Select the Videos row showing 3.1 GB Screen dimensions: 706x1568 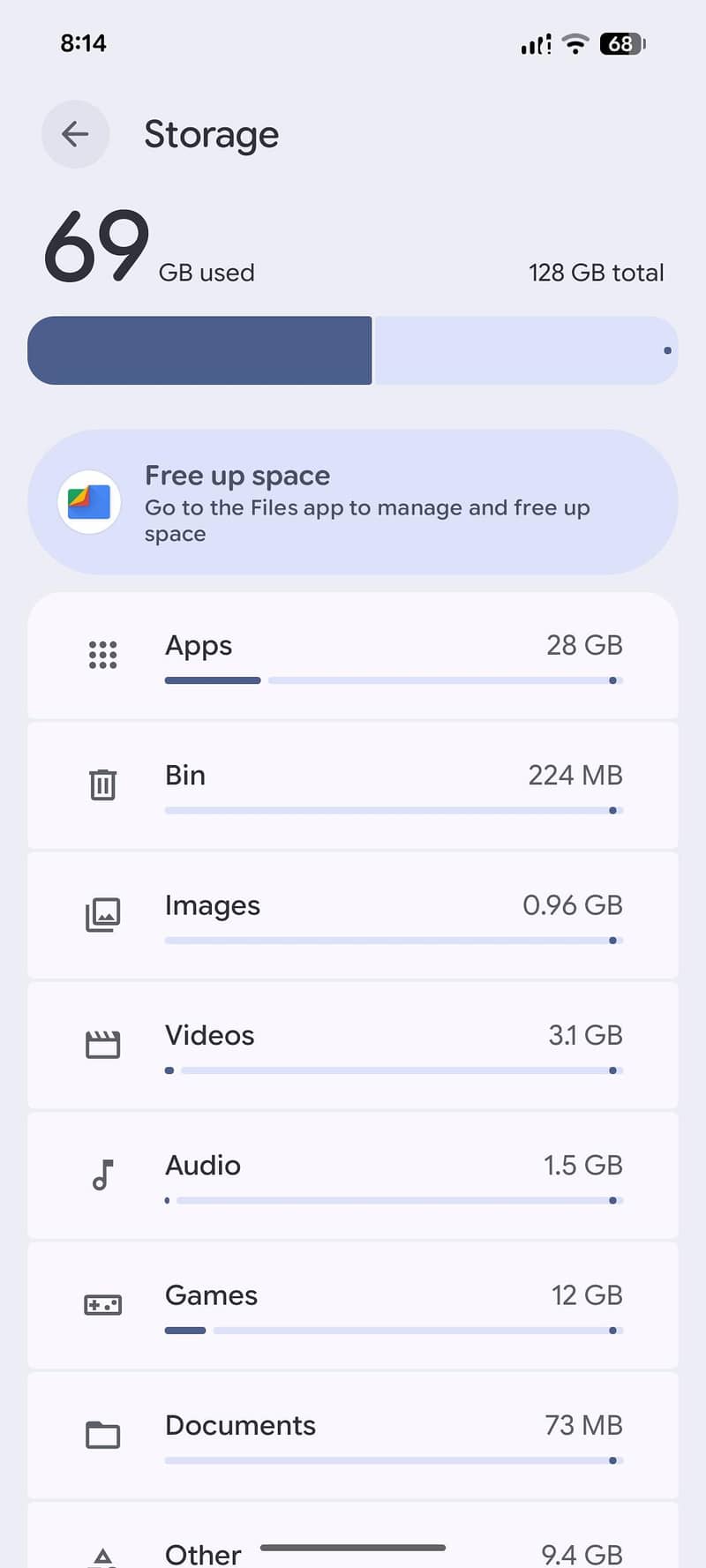(353, 1044)
